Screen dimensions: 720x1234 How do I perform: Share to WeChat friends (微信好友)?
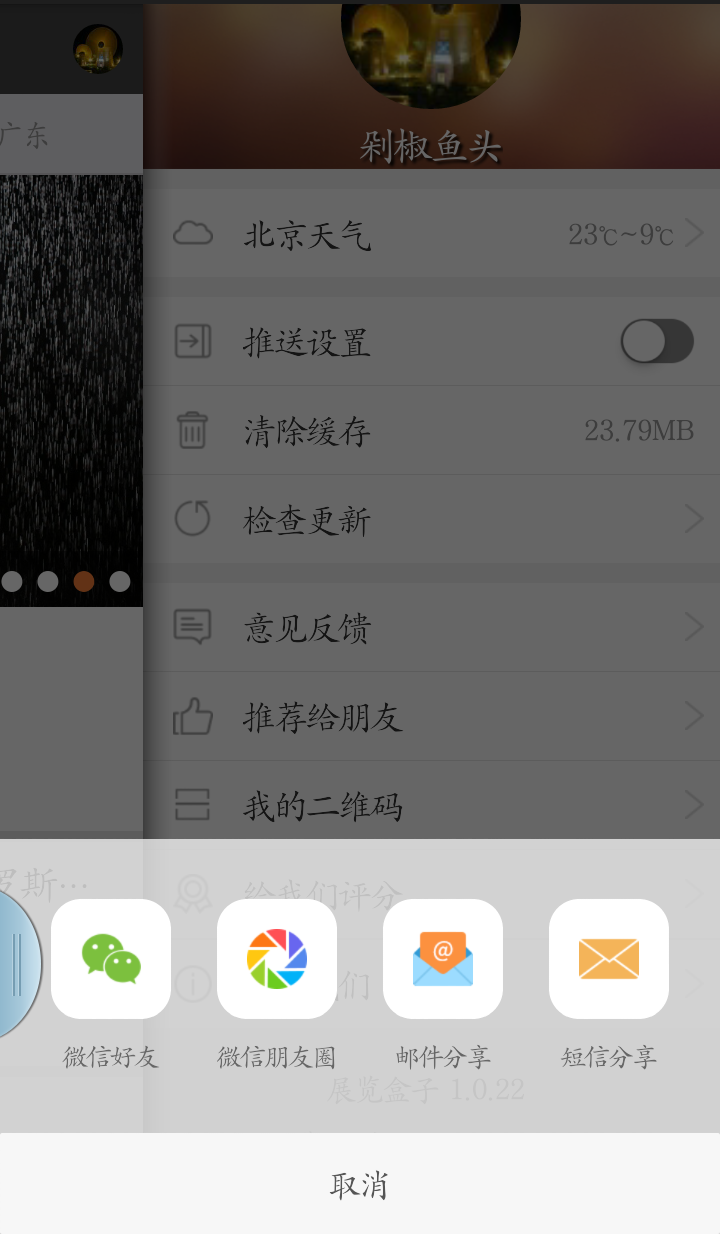coord(111,959)
